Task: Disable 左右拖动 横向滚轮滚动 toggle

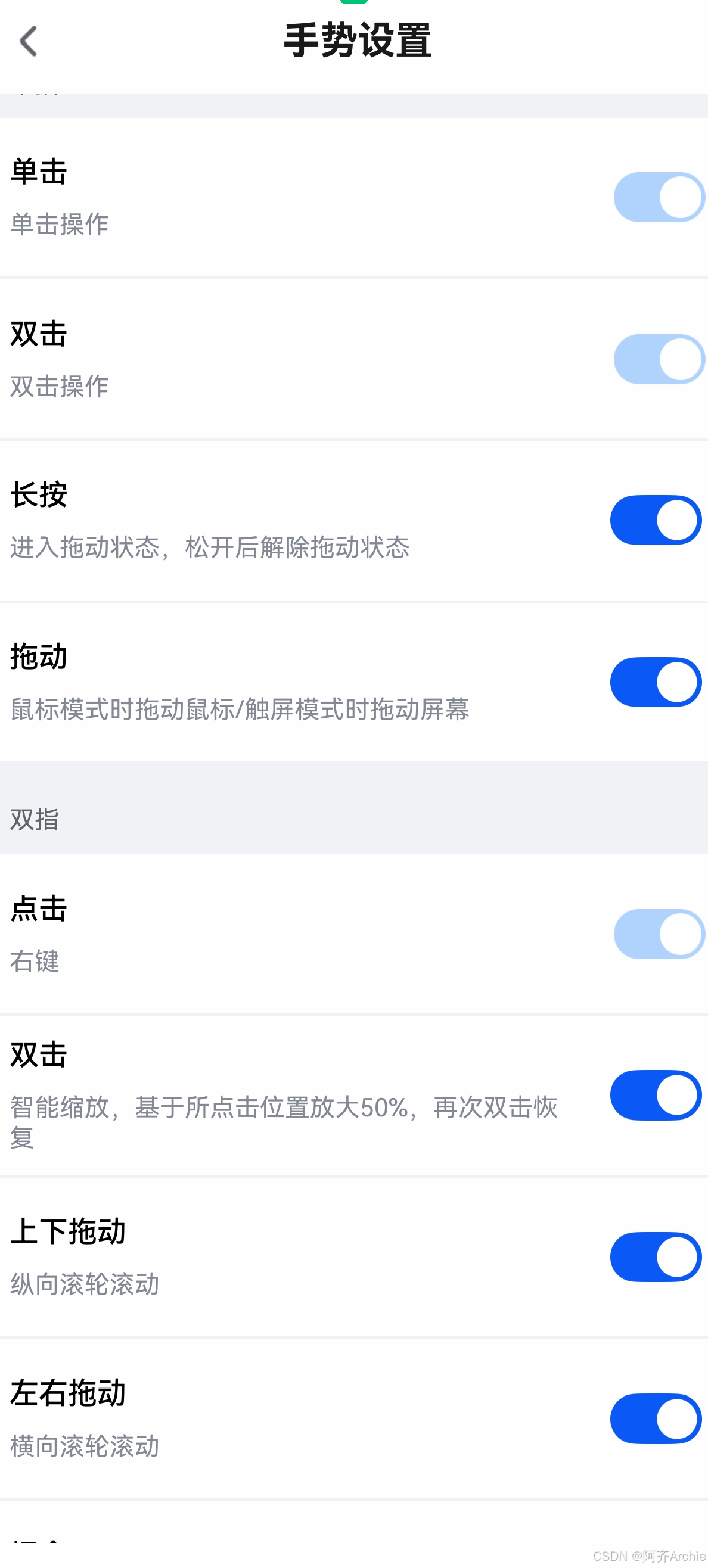Action: point(656,1418)
